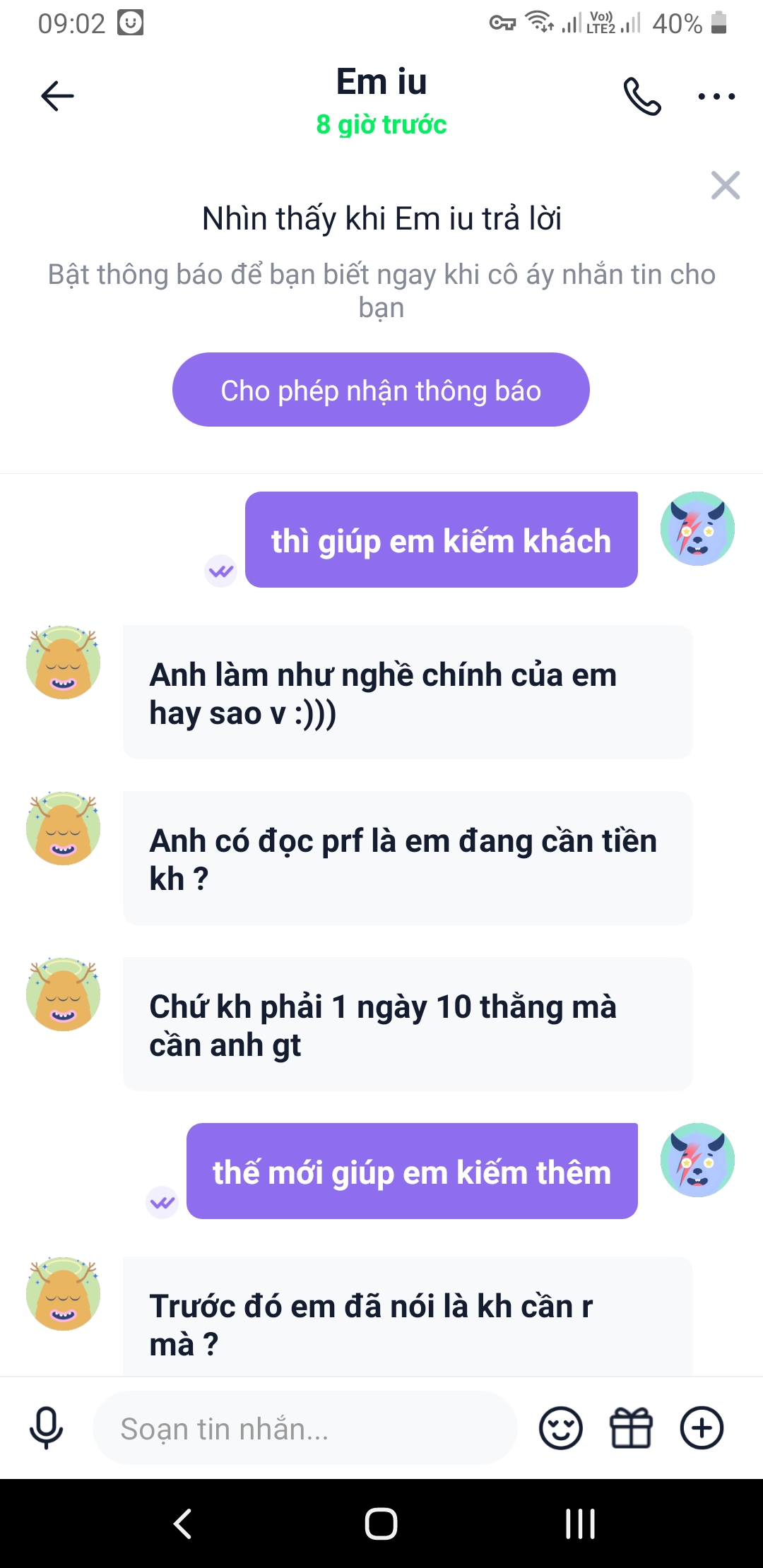Go back using the top-left arrow
Image resolution: width=763 pixels, height=1568 pixels.
pyautogui.click(x=57, y=96)
